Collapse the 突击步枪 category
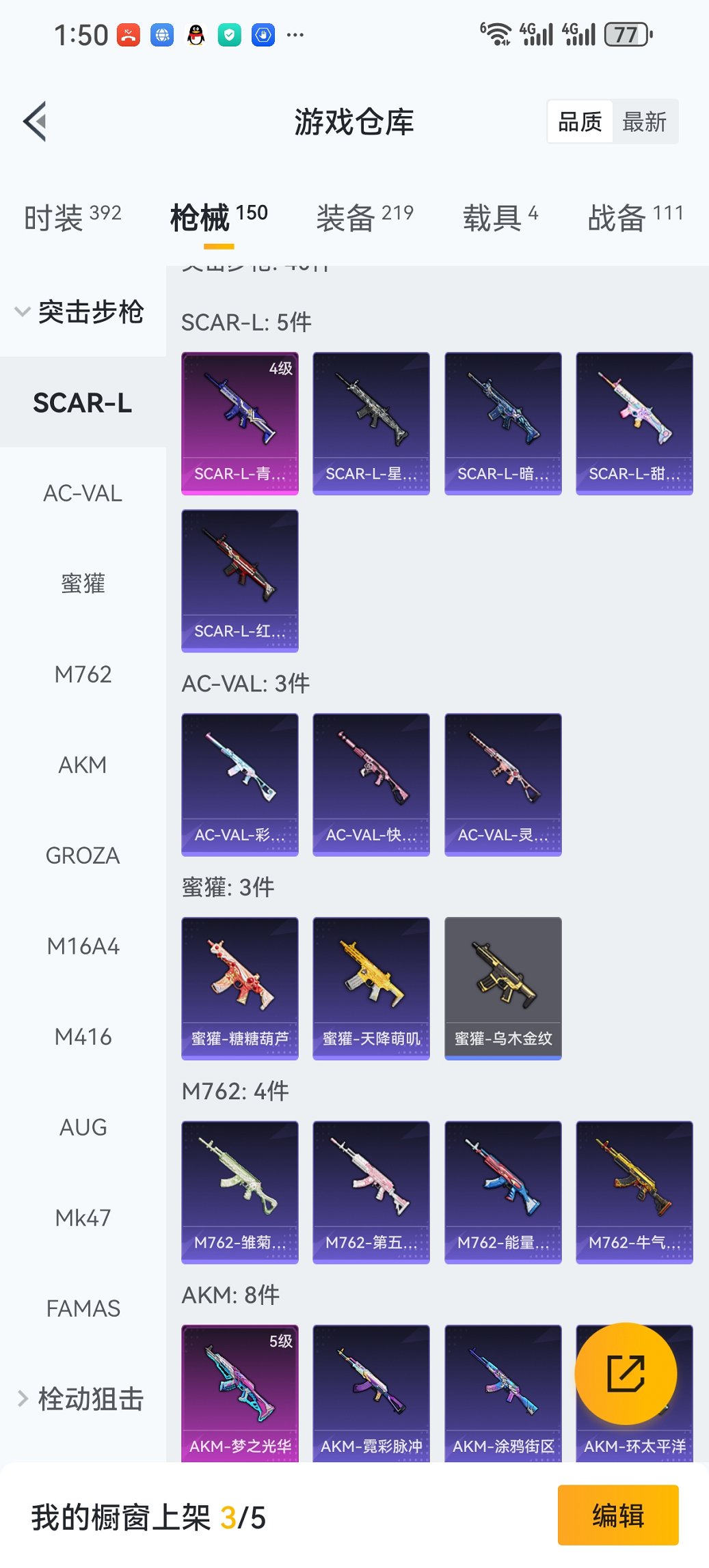709x1568 pixels. click(79, 312)
